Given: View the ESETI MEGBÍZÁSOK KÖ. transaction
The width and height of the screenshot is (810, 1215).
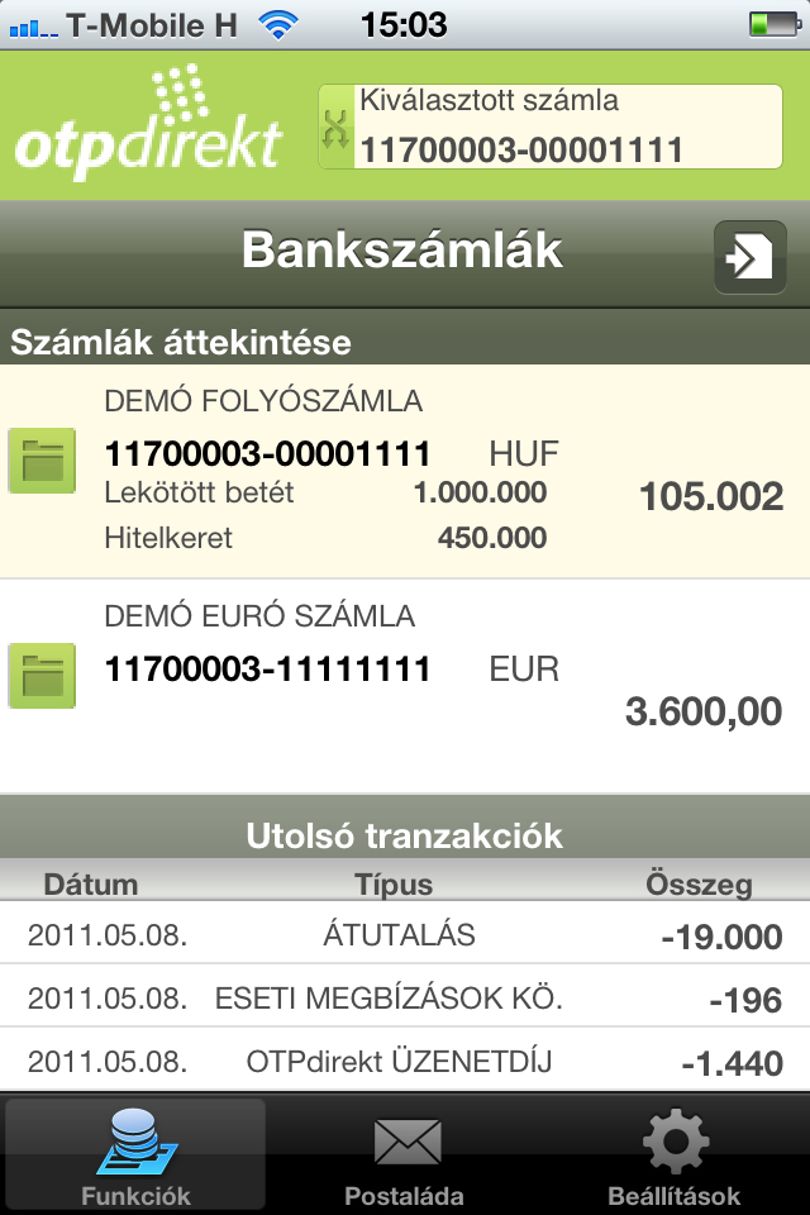Looking at the screenshot, I should (405, 996).
